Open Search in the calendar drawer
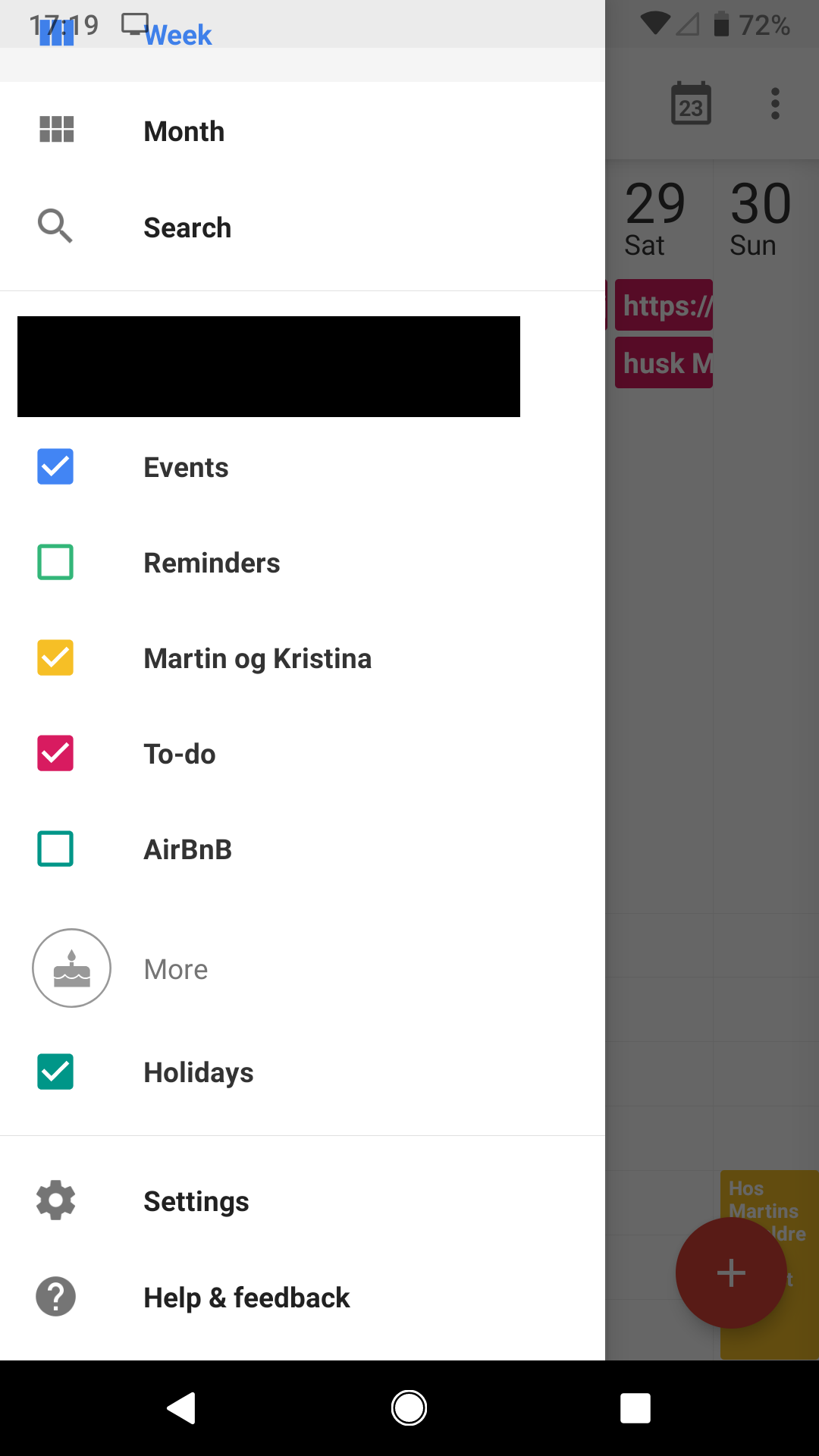819x1456 pixels. pyautogui.click(x=187, y=227)
